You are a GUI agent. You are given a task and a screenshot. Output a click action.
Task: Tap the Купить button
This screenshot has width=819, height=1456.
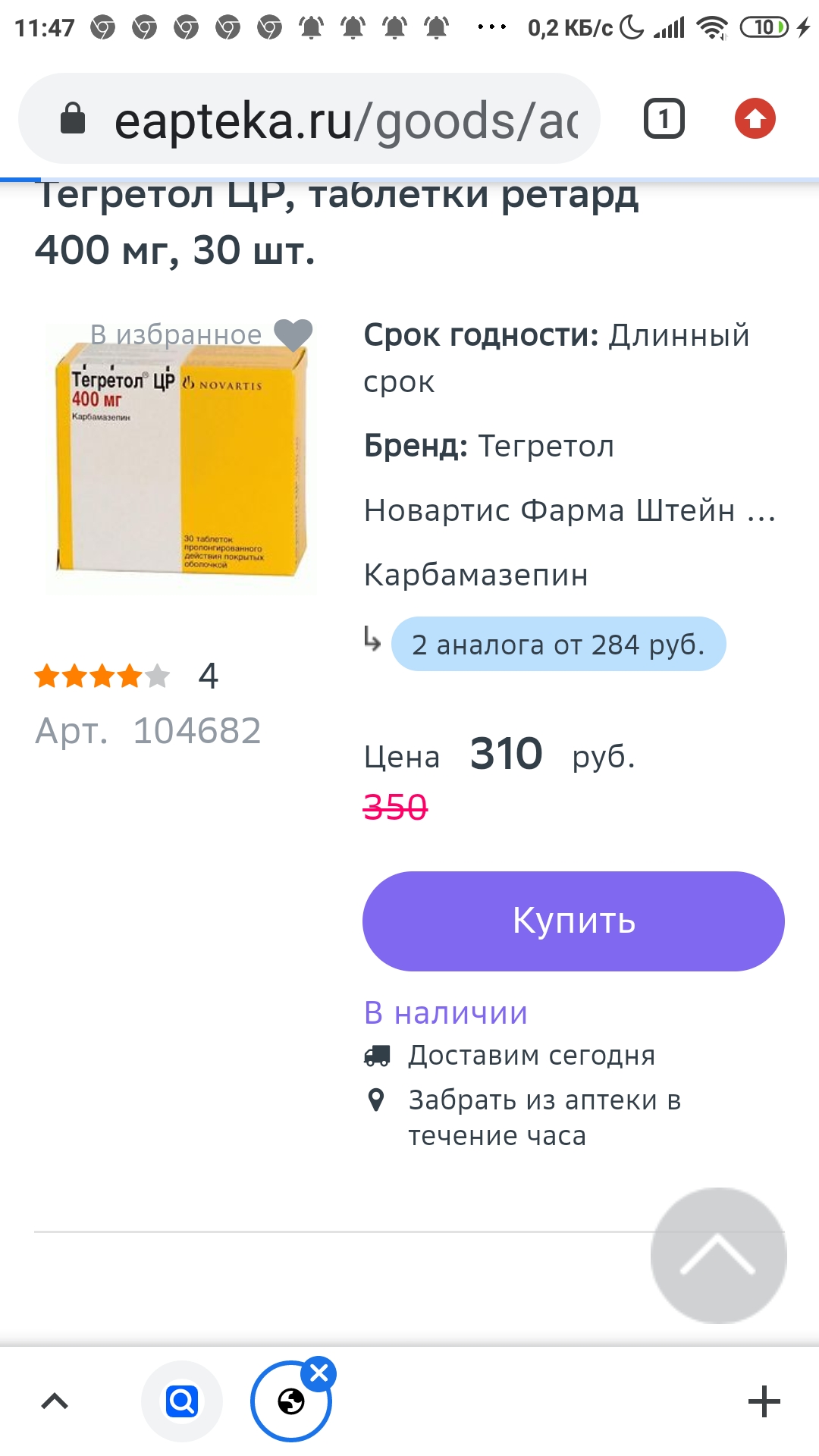point(573,921)
